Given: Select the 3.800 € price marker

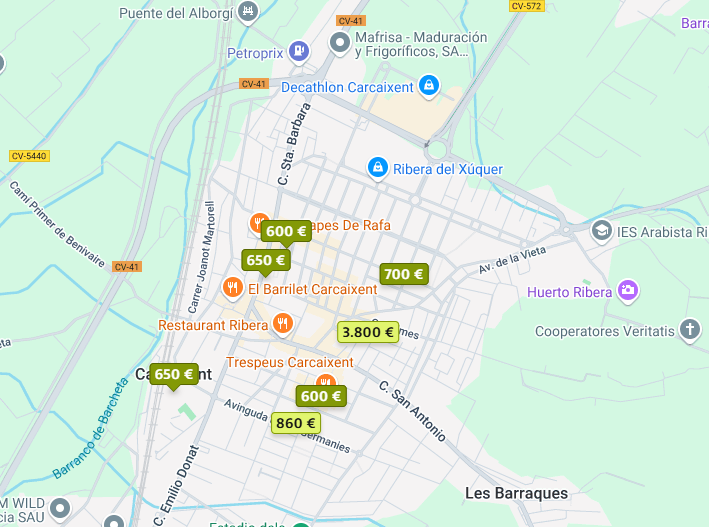Looking at the screenshot, I should coord(367,332).
